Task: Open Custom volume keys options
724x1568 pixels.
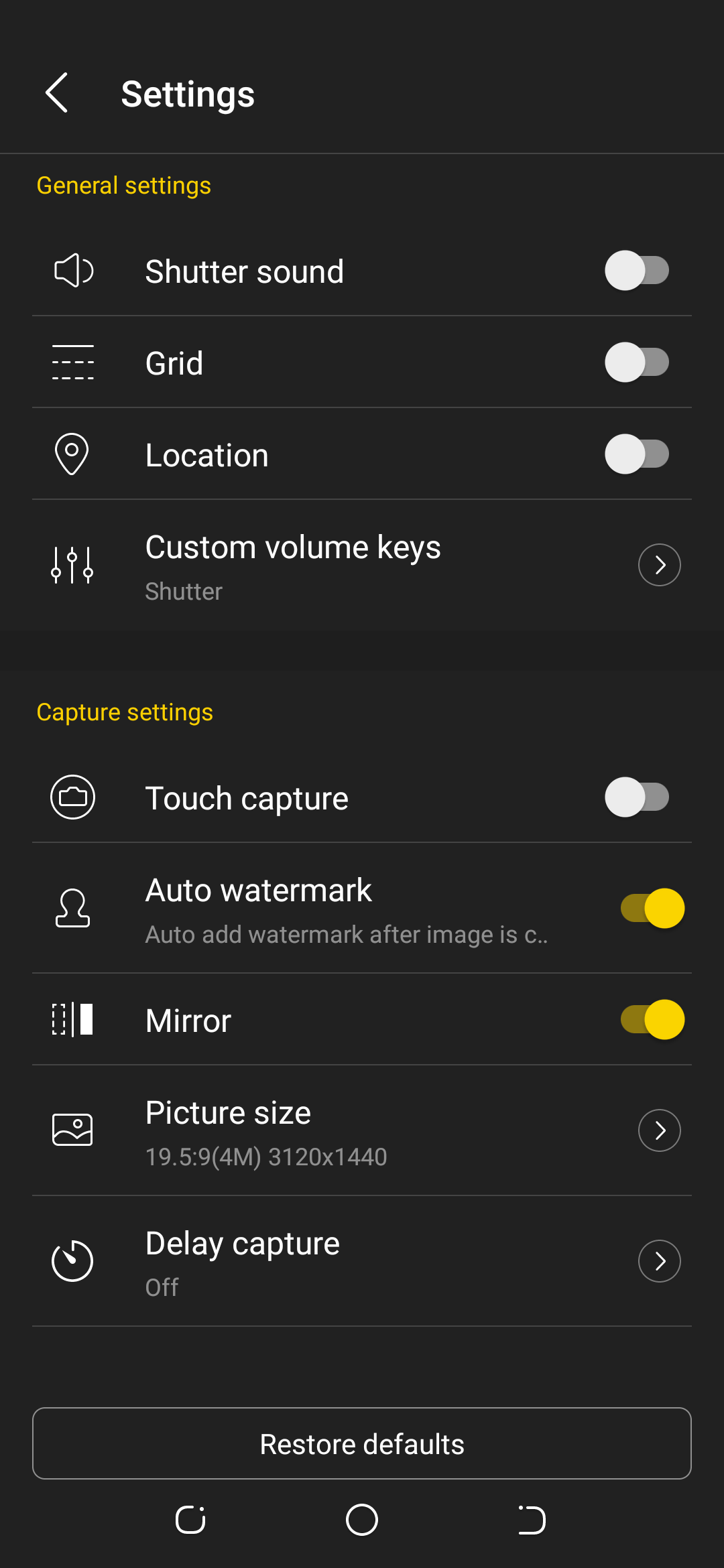Action: [x=659, y=565]
